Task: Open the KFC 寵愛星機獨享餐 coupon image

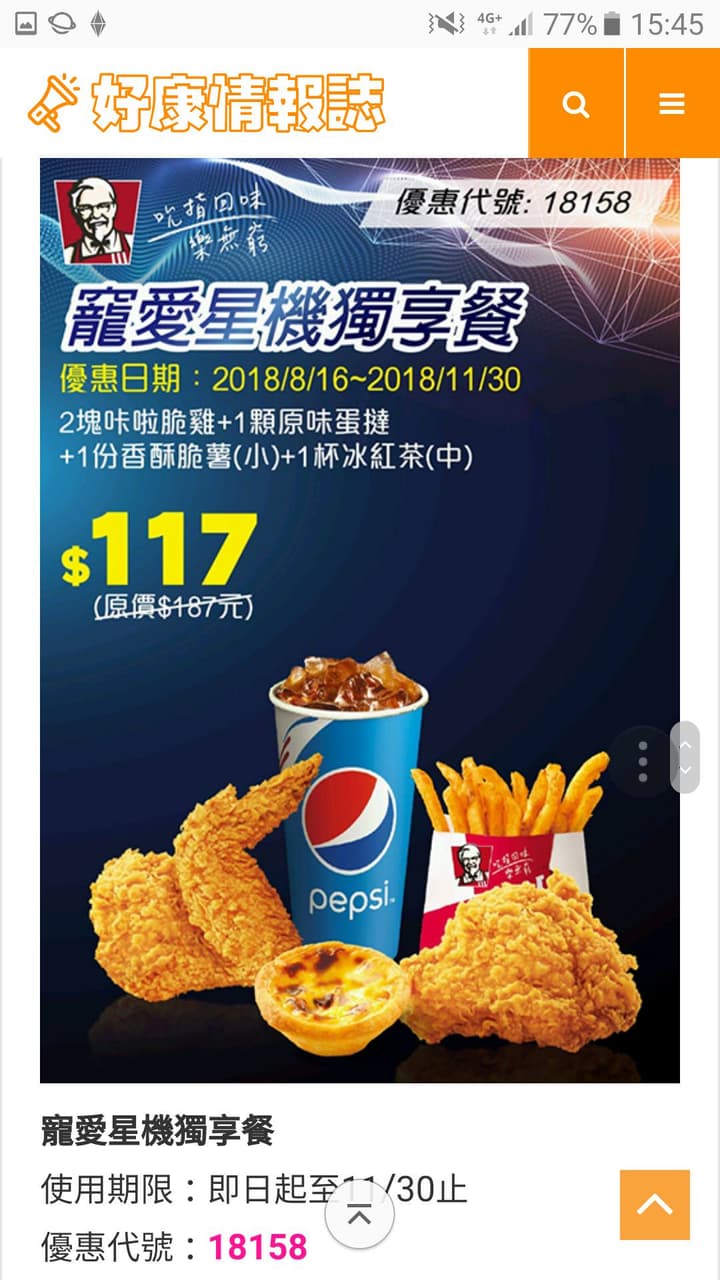Action: tap(360, 620)
